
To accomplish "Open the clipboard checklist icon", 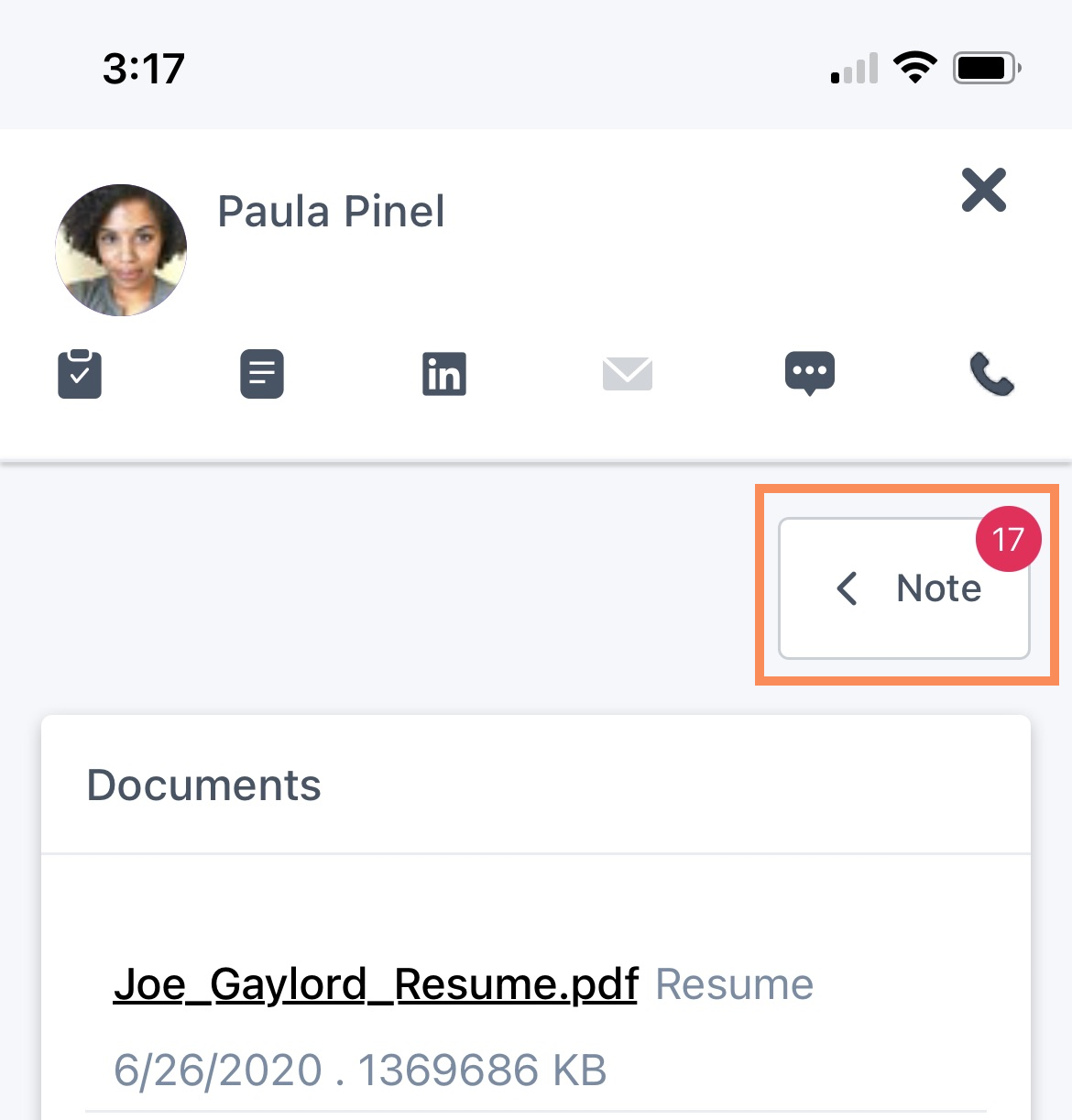I will pos(80,374).
